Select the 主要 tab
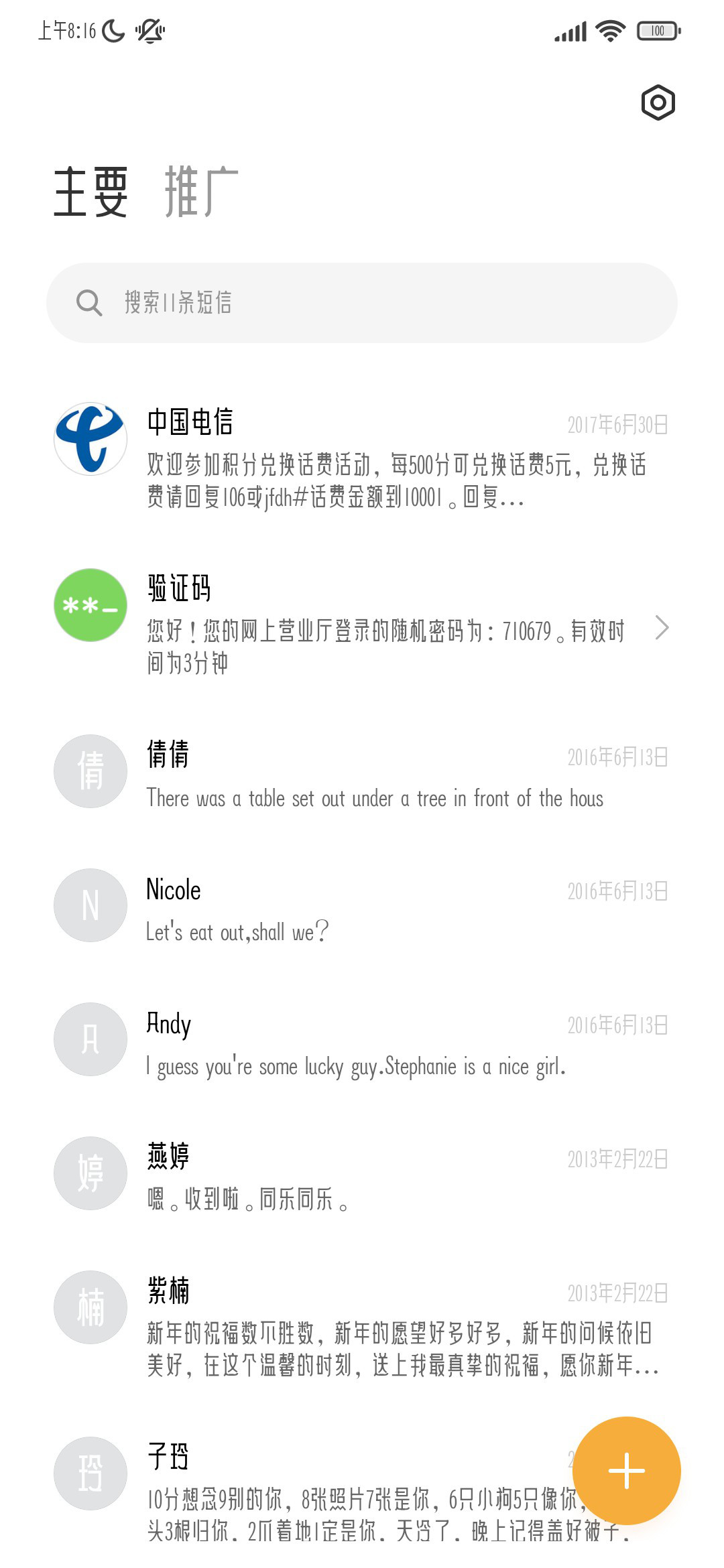Viewport: 724px width, 1568px height. [x=90, y=192]
